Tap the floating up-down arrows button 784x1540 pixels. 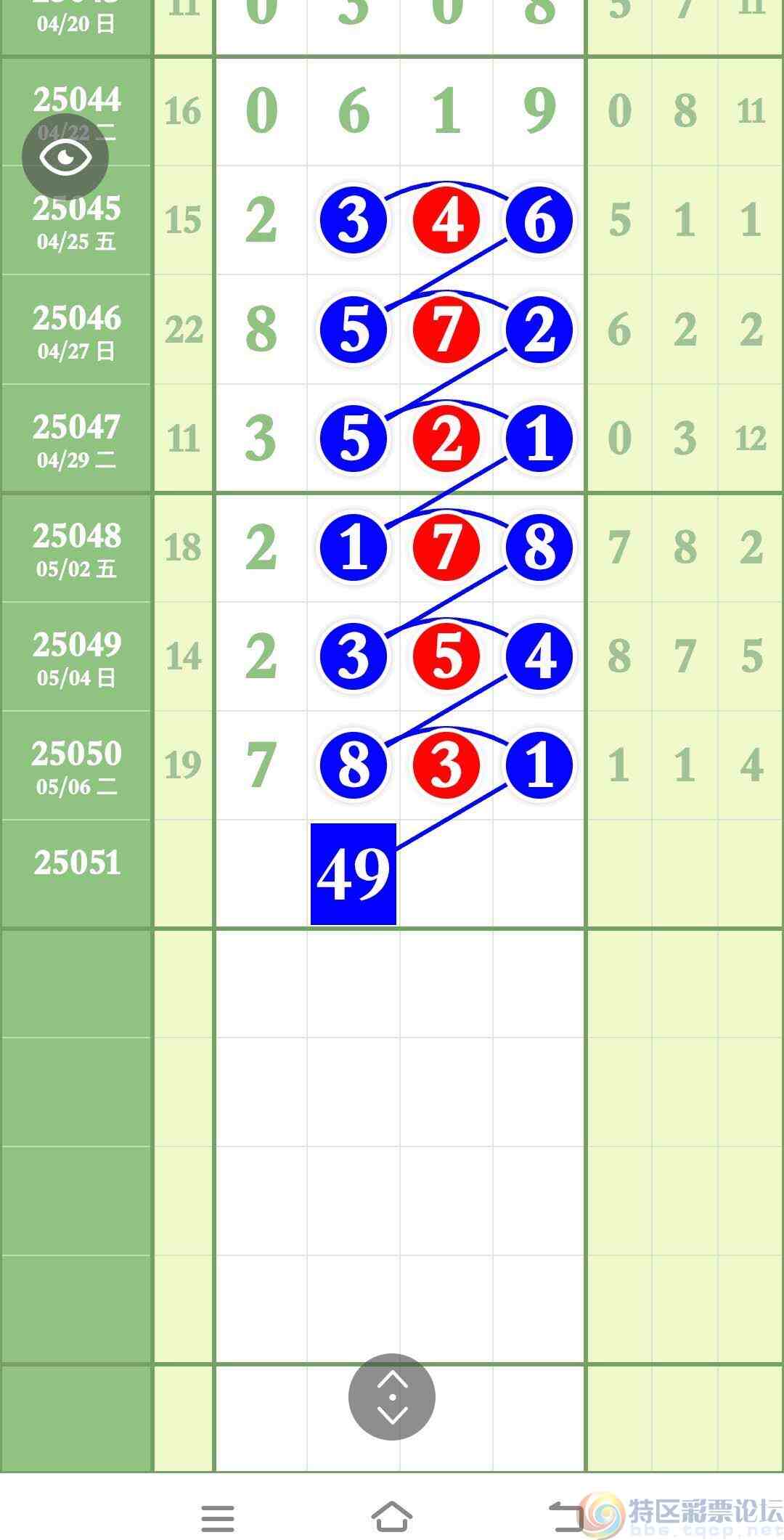pos(392,1396)
